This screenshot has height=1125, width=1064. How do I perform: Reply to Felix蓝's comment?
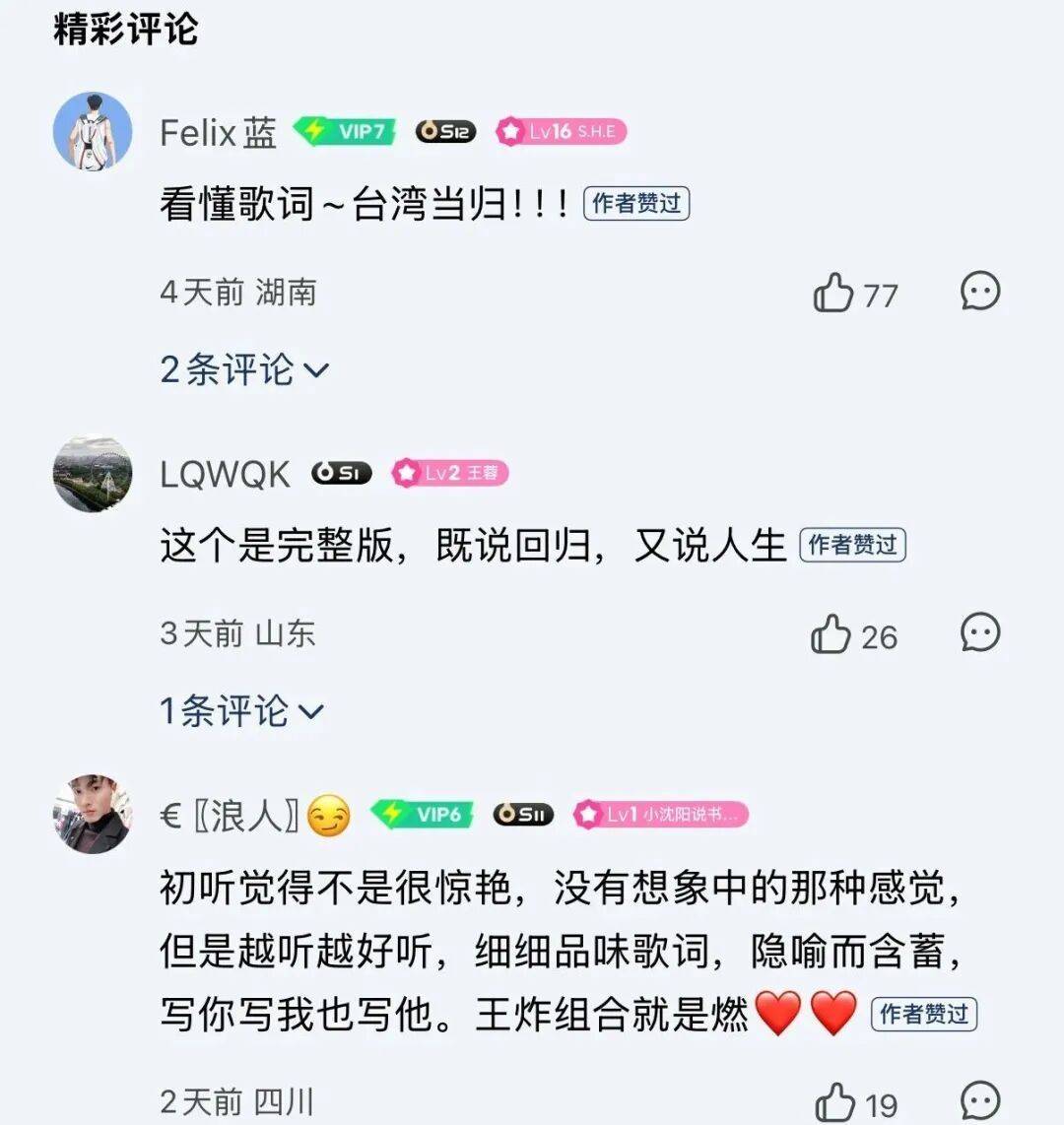[980, 292]
